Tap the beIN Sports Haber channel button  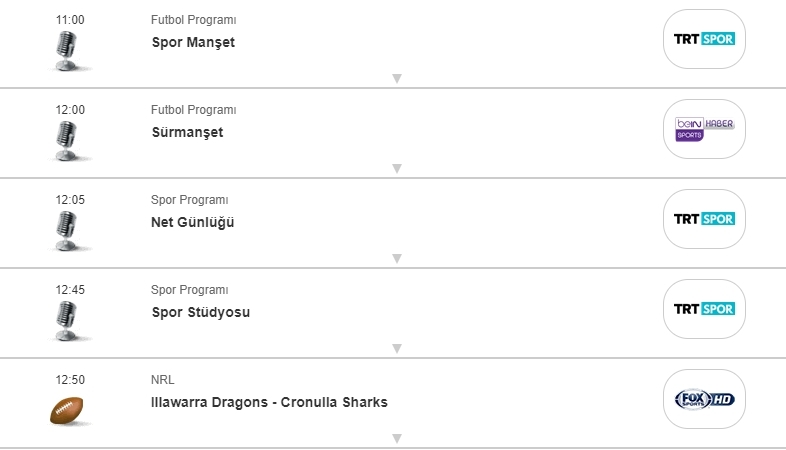(x=704, y=129)
